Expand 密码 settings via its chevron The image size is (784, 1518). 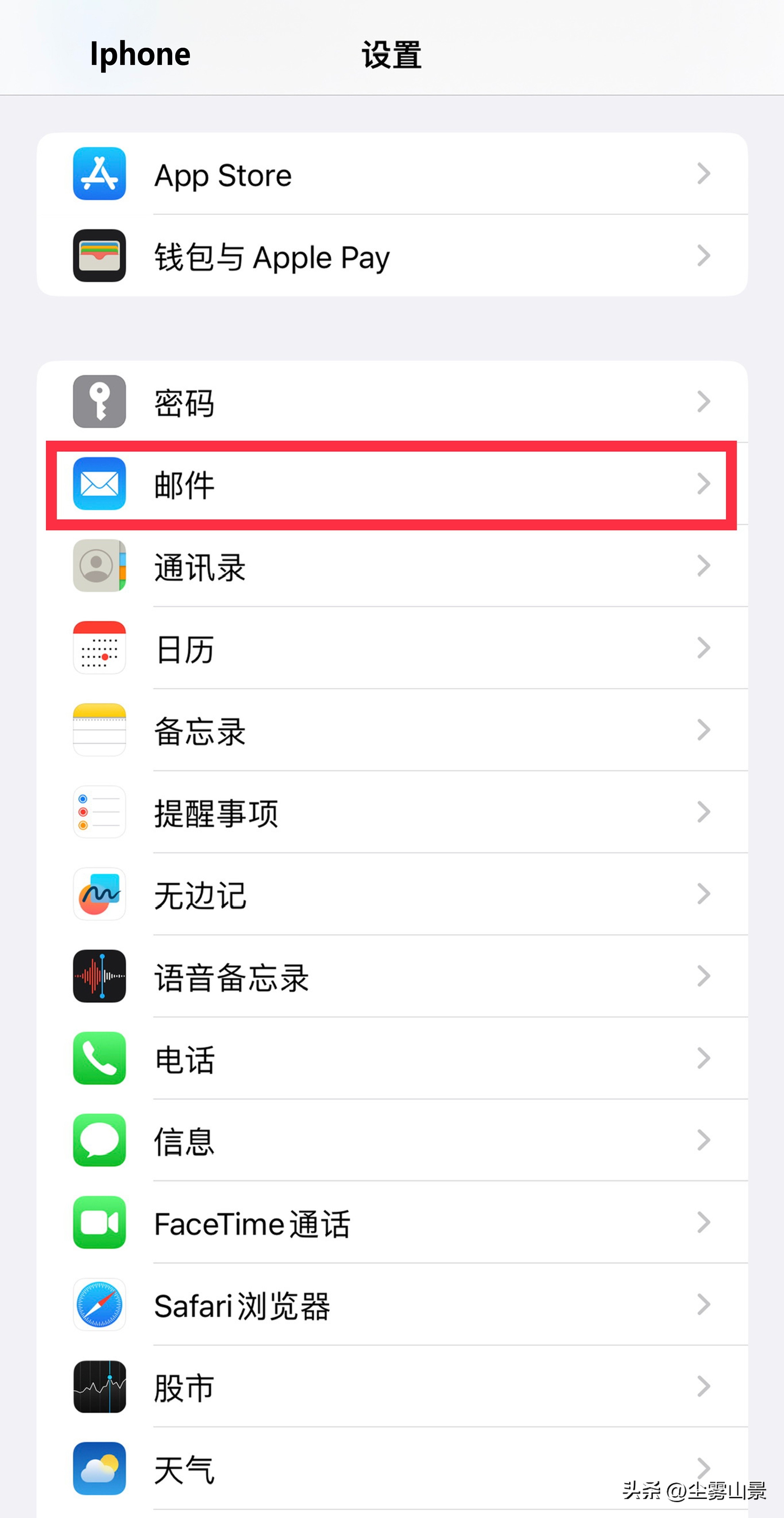704,401
